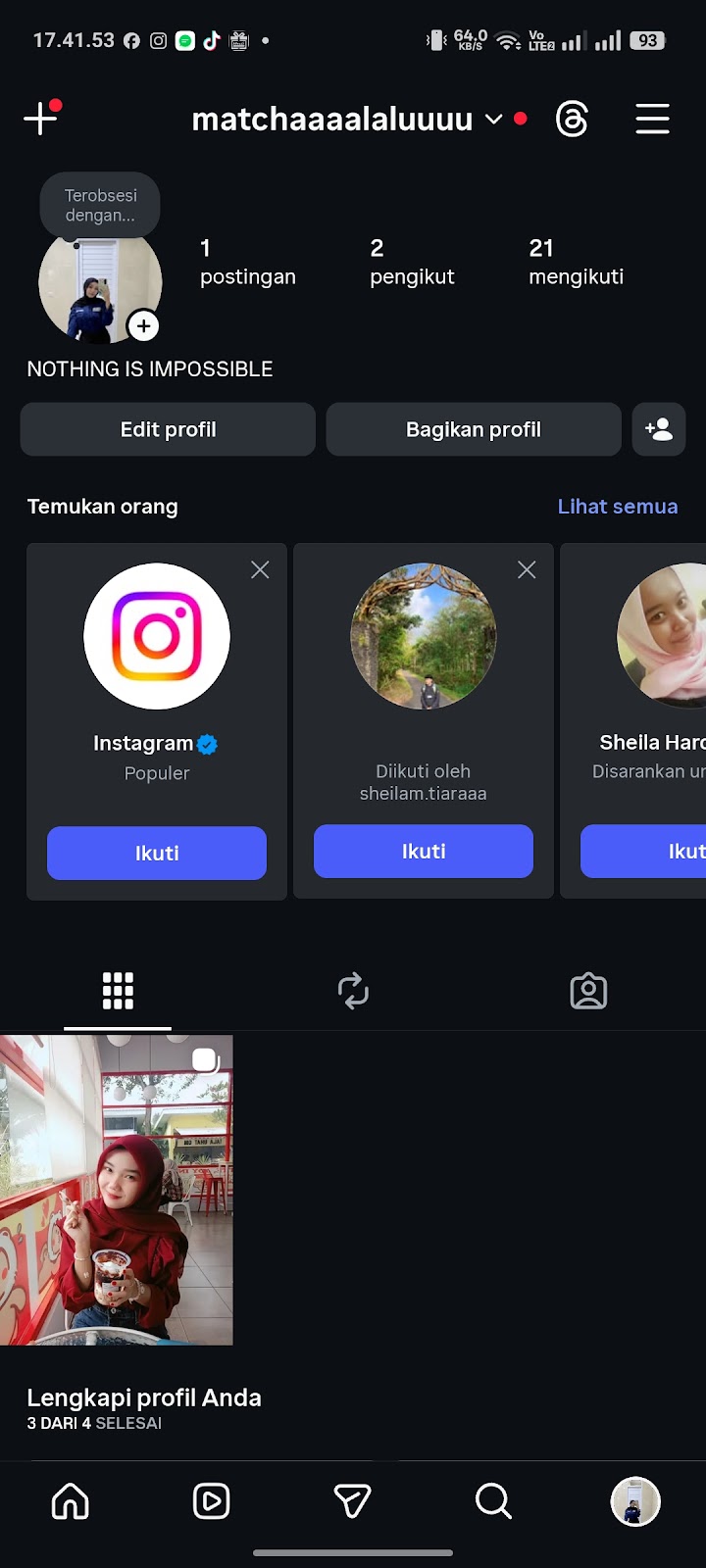Open the hamburger menu
706x1568 pixels.
[652, 120]
